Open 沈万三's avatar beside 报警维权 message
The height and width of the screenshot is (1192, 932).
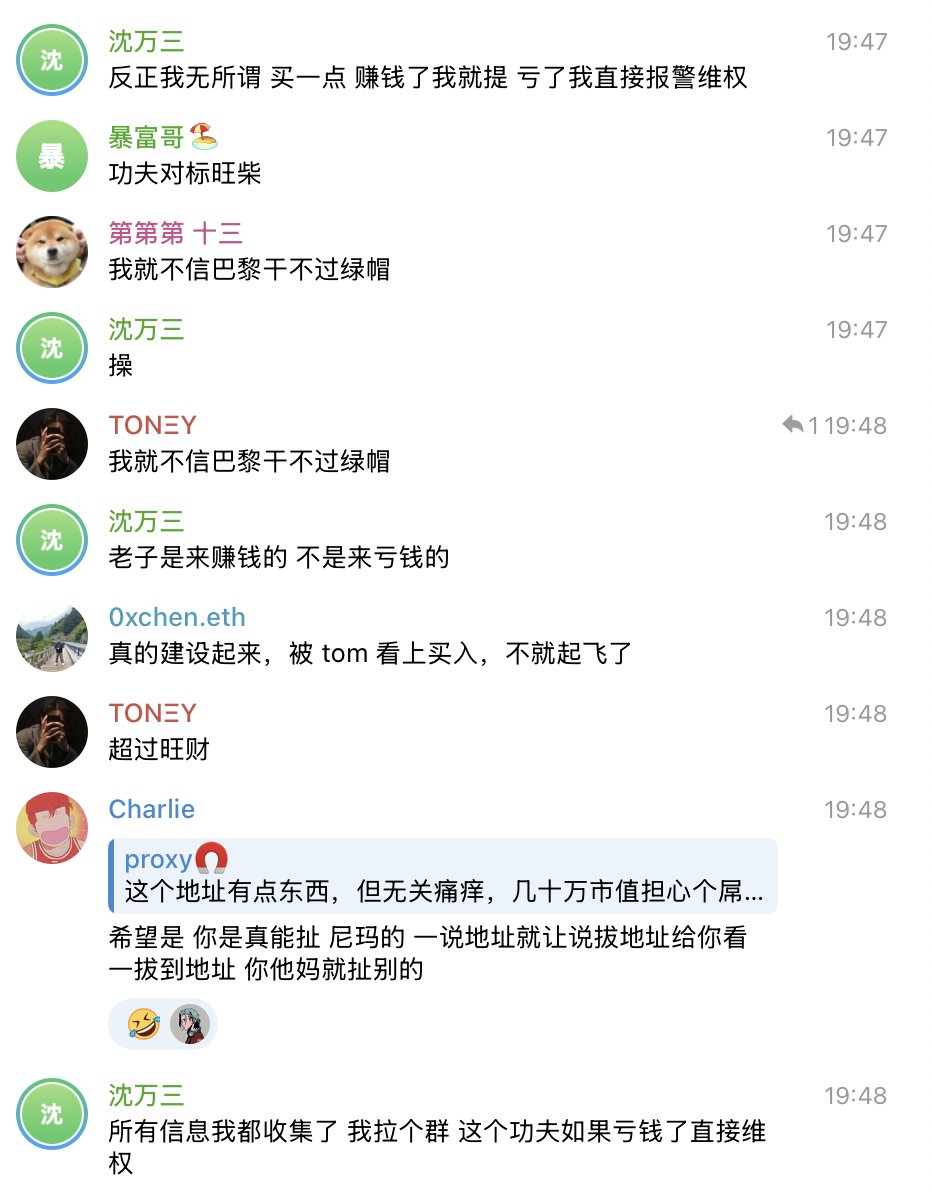tap(52, 60)
